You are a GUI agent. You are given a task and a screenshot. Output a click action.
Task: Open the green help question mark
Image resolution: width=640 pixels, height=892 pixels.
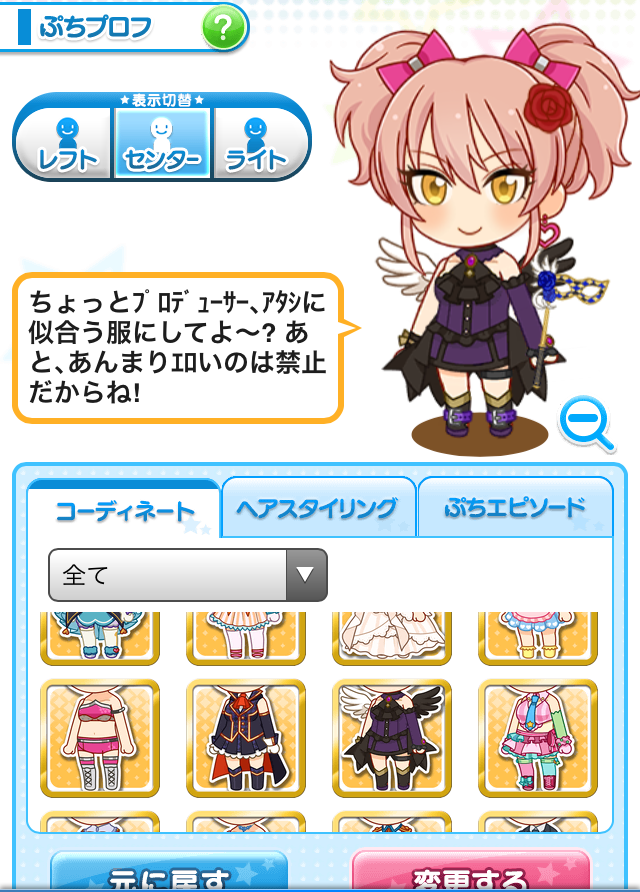(x=223, y=28)
